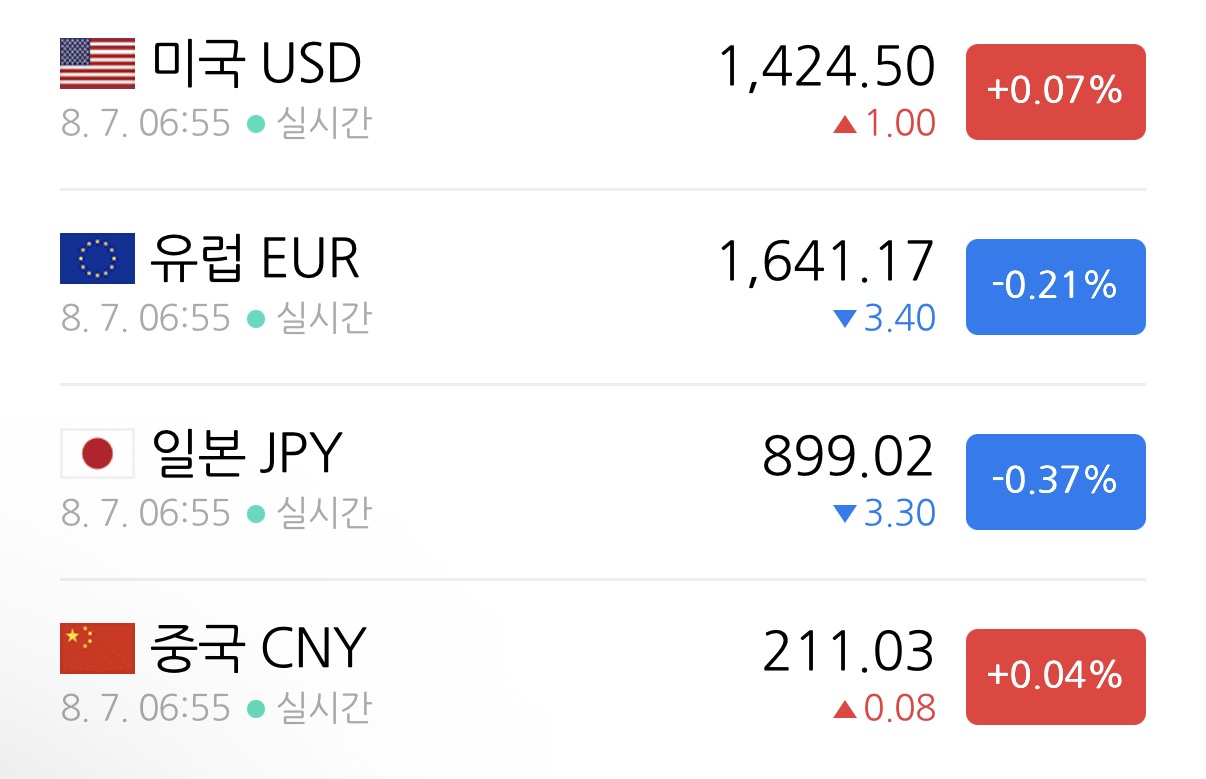The height and width of the screenshot is (779, 1206).
Task: Open the 일본 JPY exchange rate row
Action: (603, 482)
